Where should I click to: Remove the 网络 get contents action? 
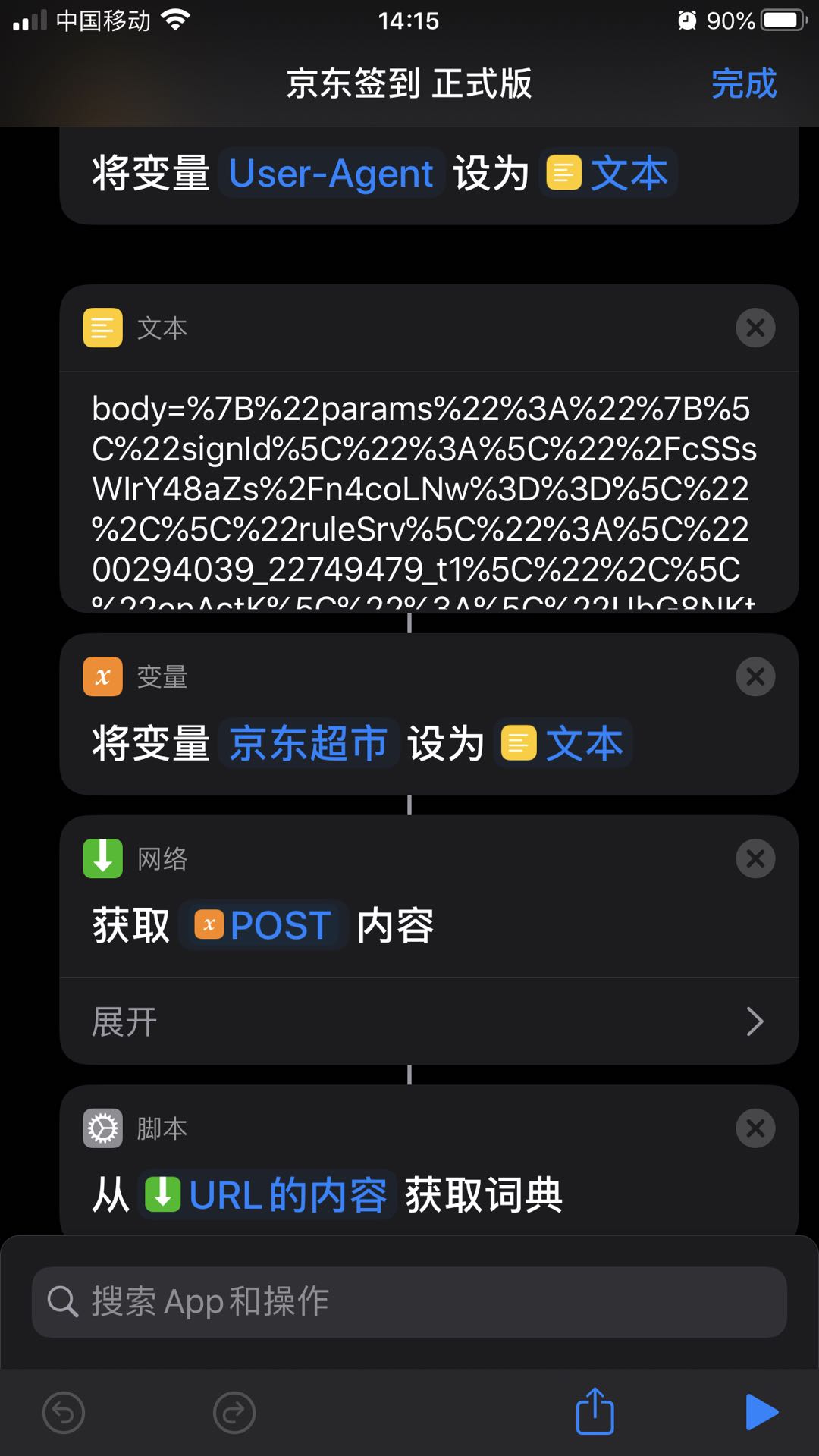[755, 858]
